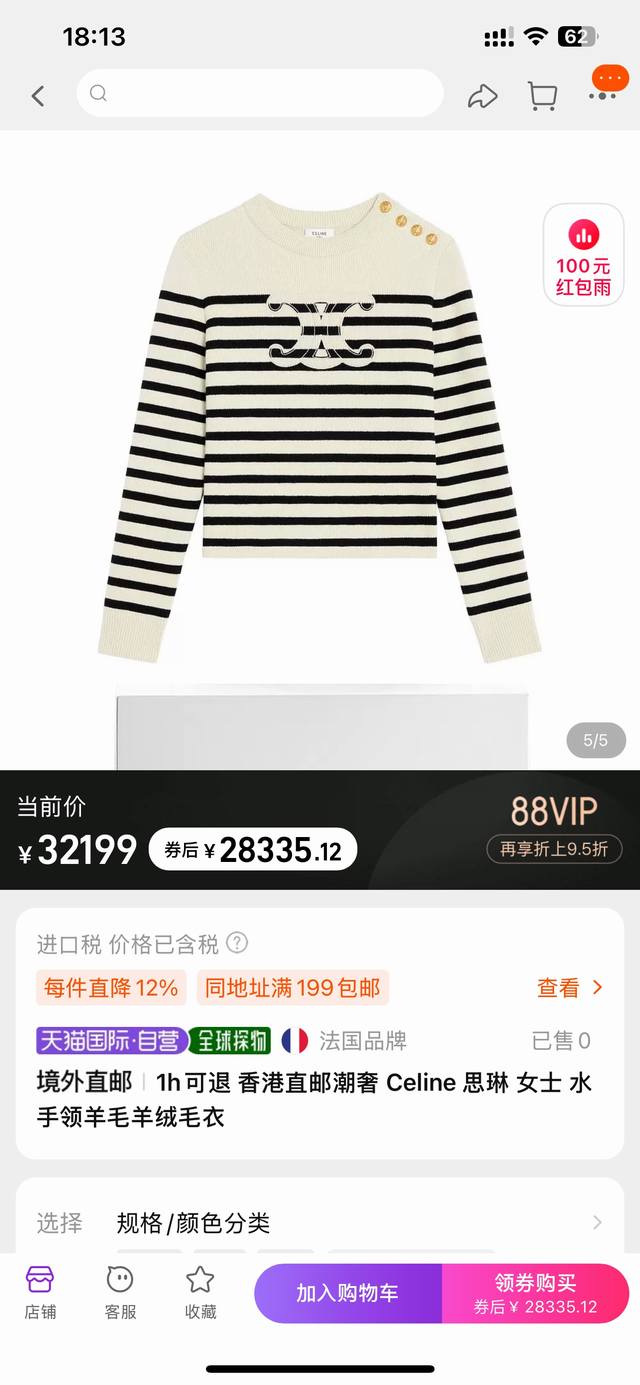Claim coupon and buy with 领券购买
This screenshot has height=1385, width=640.
coord(535,1293)
